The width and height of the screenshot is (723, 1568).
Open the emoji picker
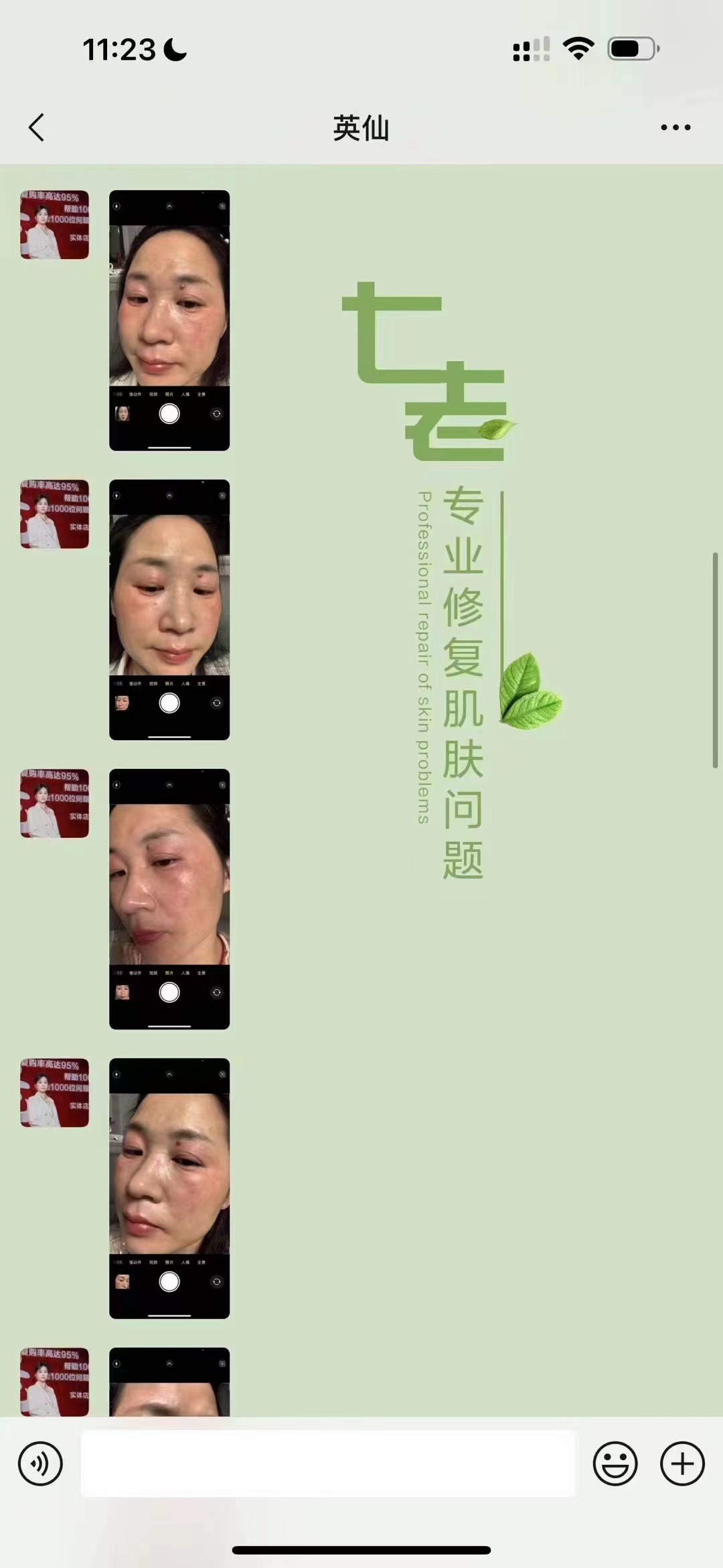click(615, 1464)
